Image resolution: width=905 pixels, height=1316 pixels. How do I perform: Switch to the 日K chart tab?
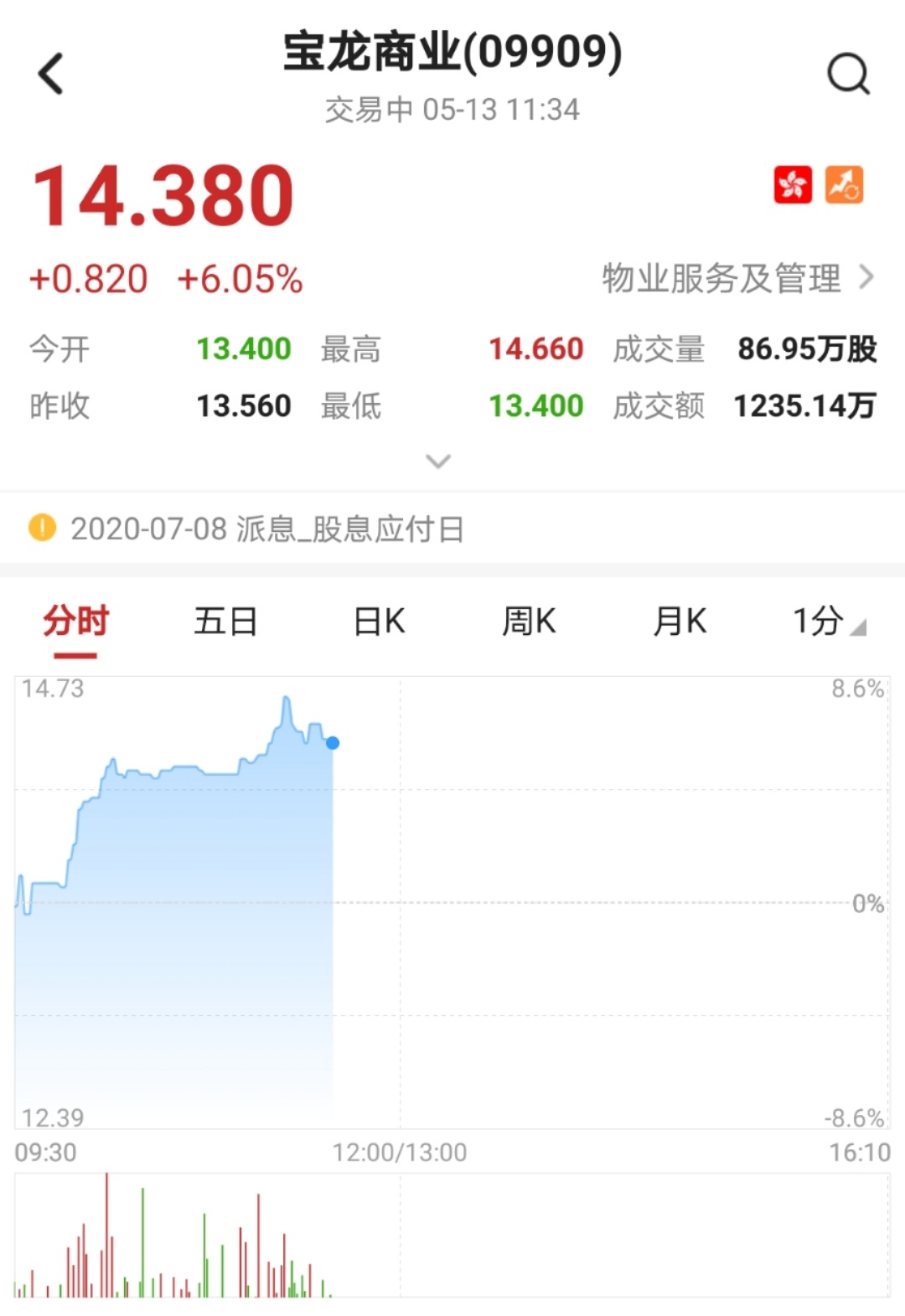pyautogui.click(x=379, y=622)
